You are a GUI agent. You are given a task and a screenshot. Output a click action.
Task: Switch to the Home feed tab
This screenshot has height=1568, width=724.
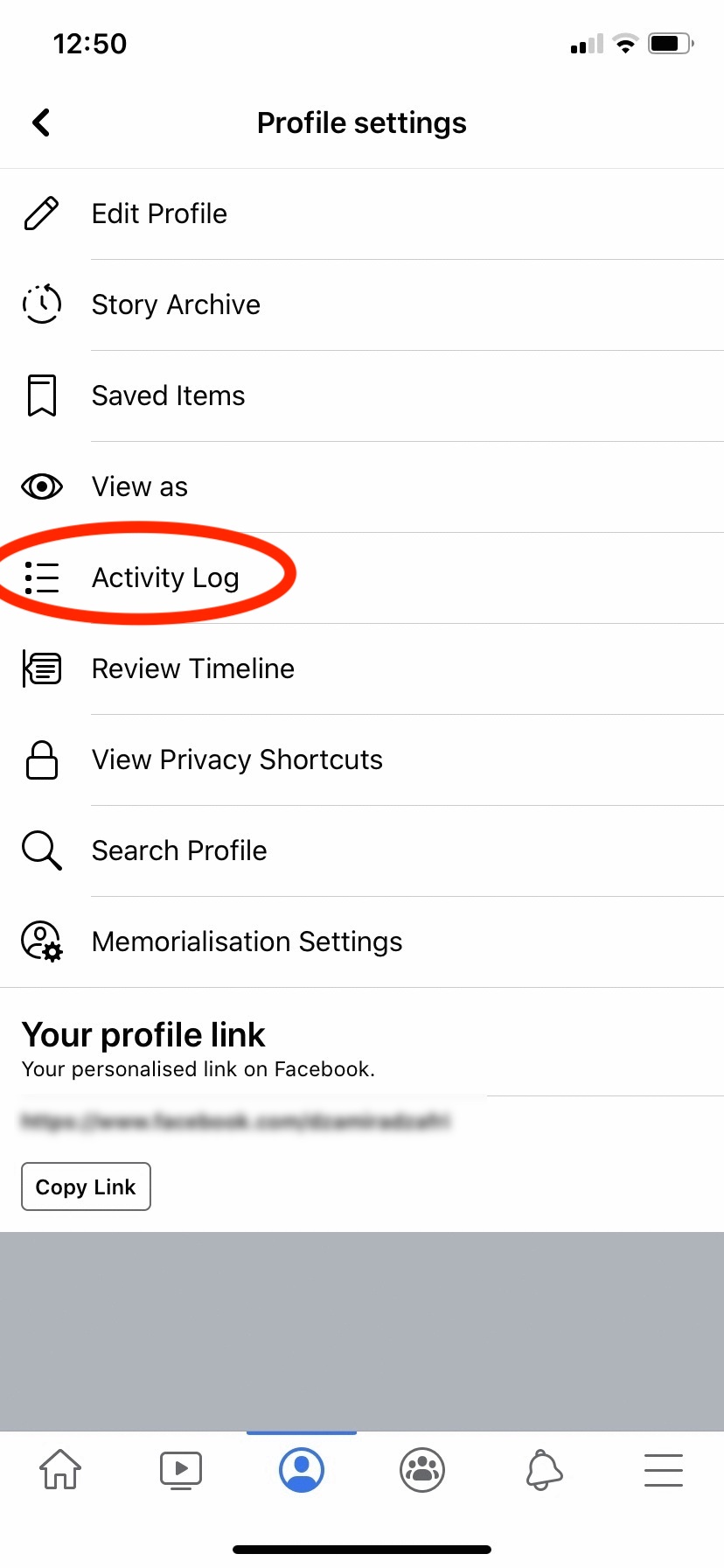coord(60,1469)
